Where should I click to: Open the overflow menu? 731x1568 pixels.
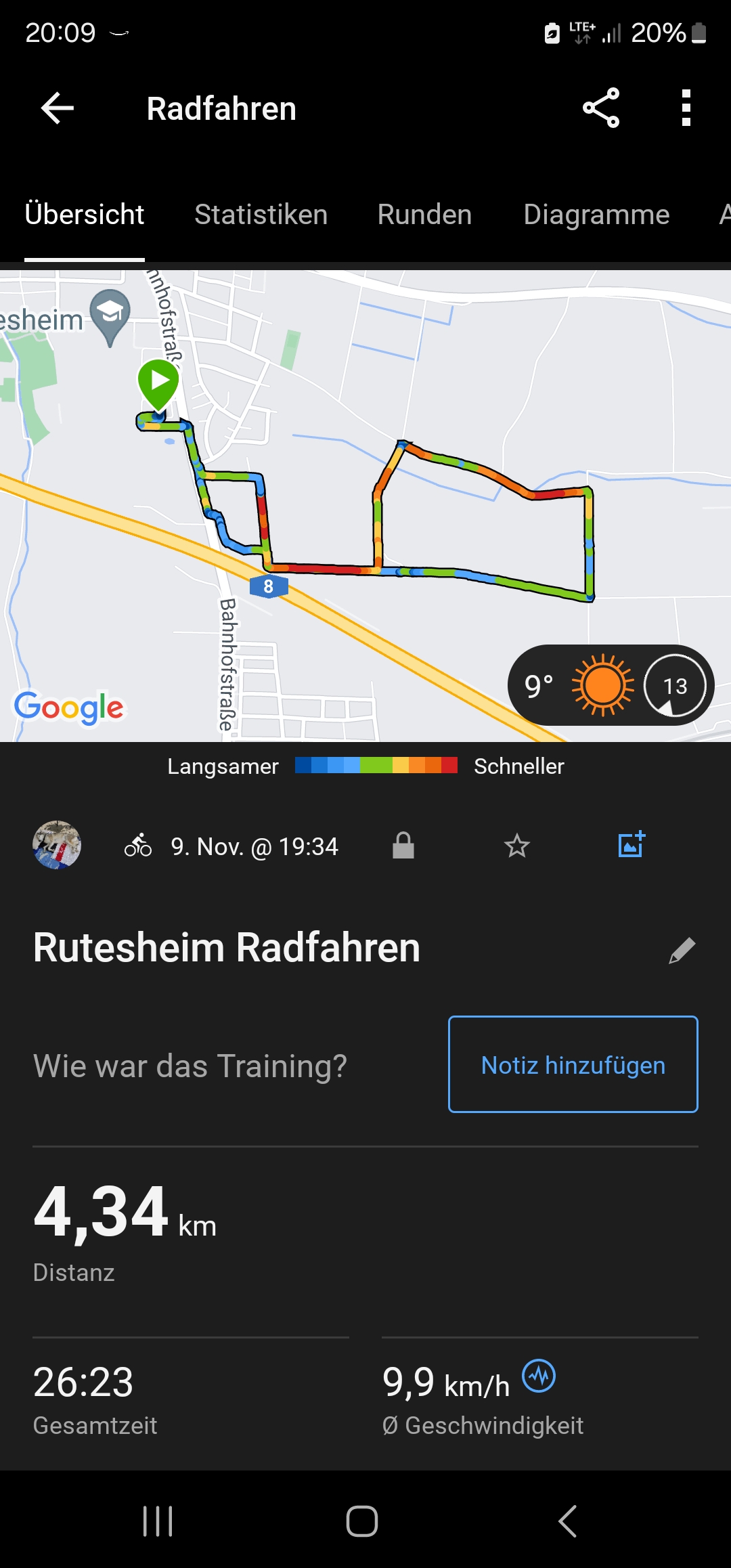pyautogui.click(x=686, y=108)
